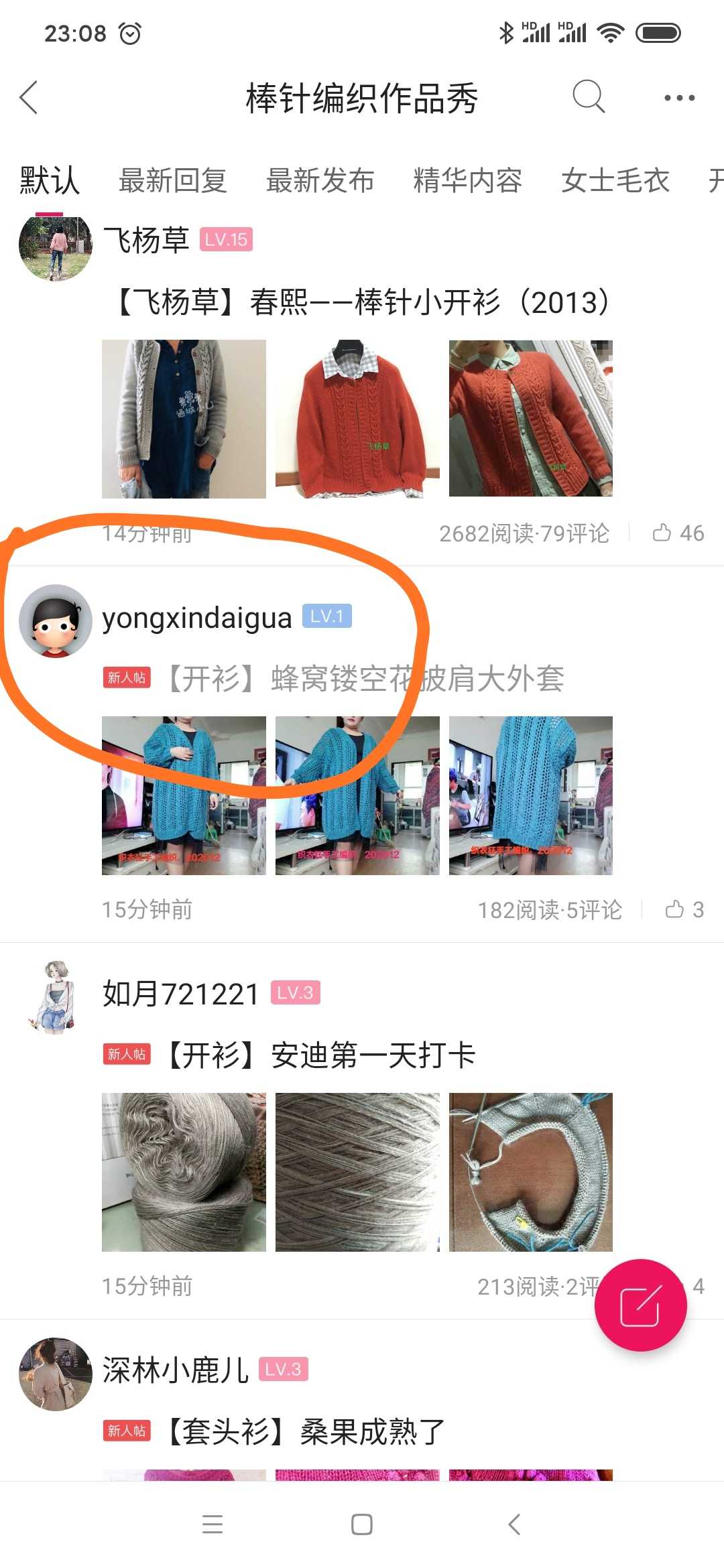Go back using the top-left arrow
The height and width of the screenshot is (1568, 724).
click(x=29, y=98)
